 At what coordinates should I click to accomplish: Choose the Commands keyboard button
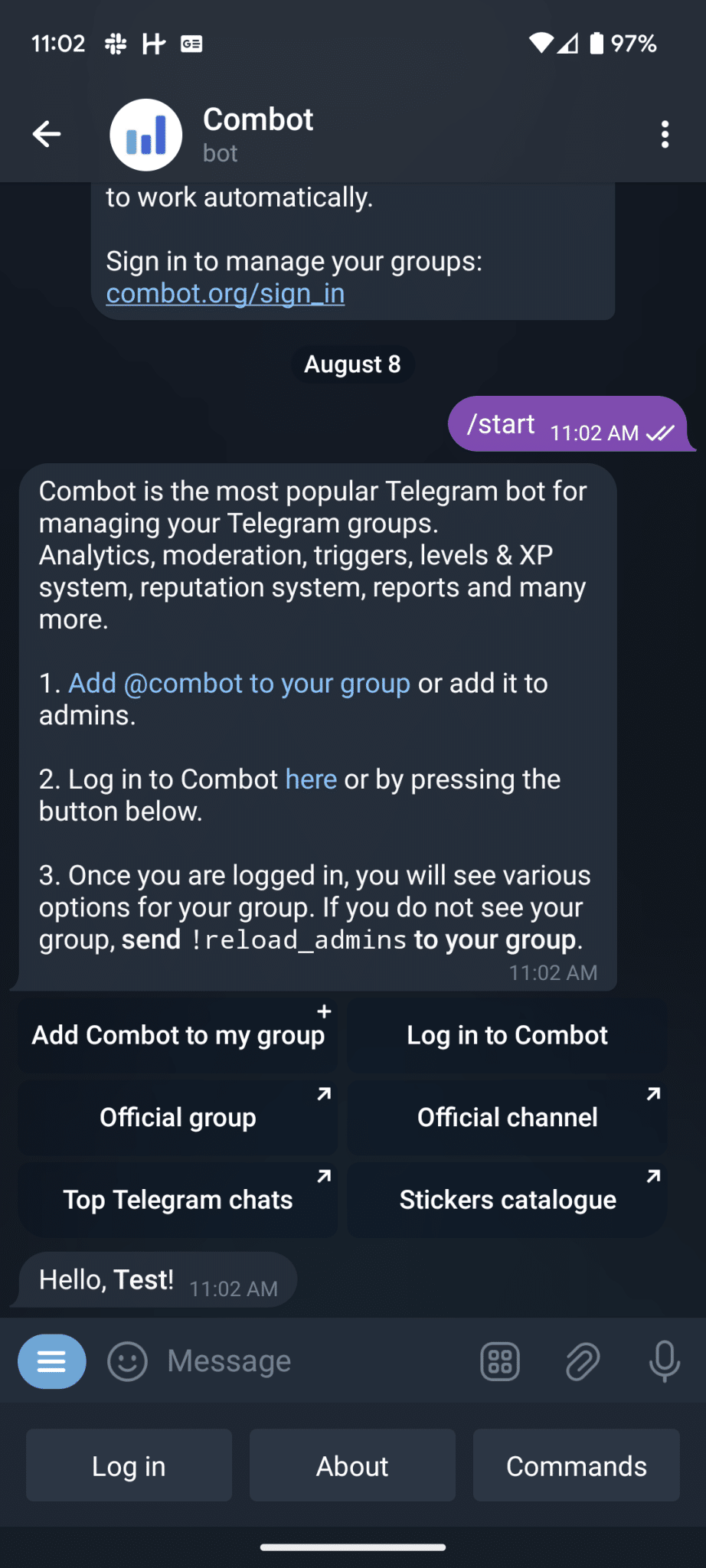tap(577, 1465)
